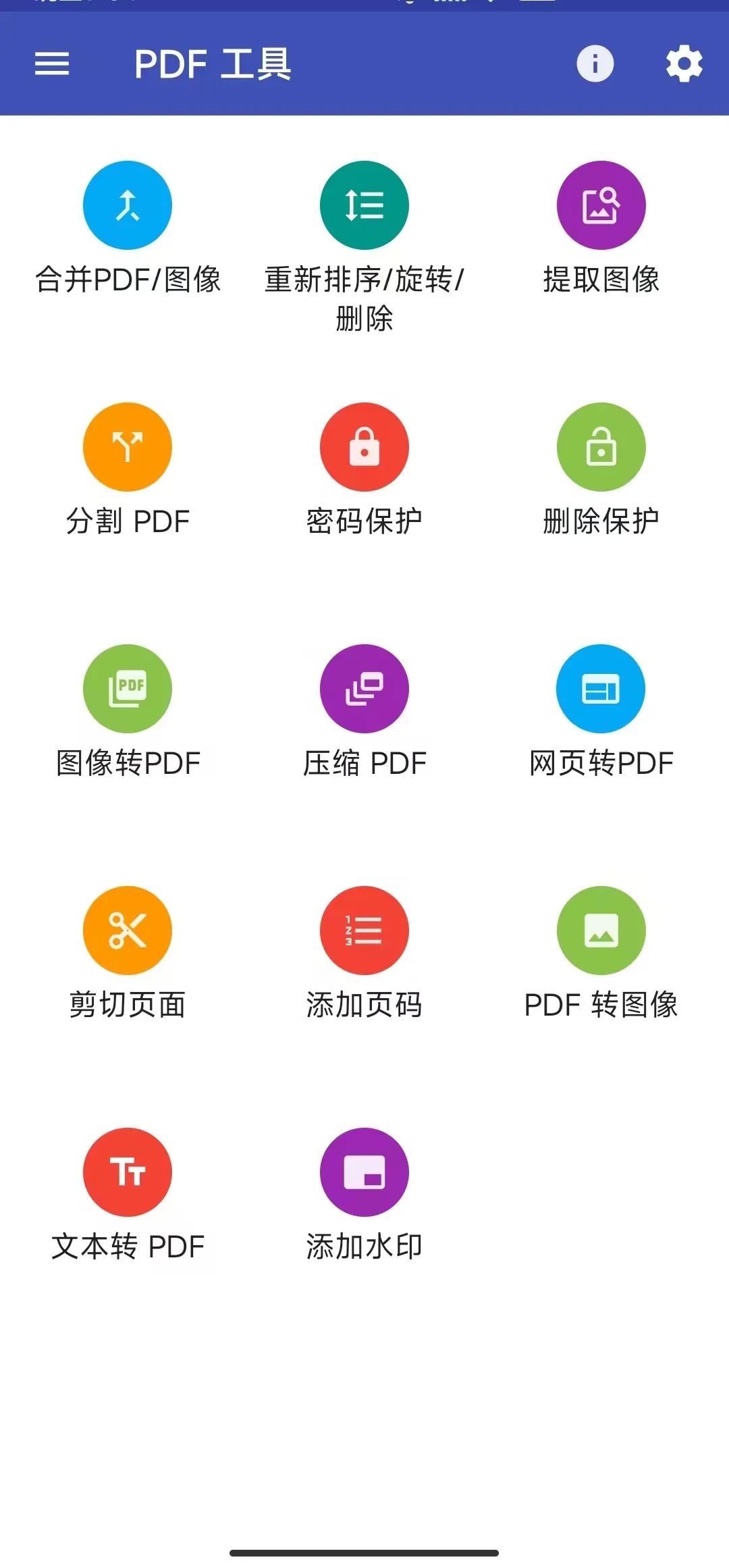This screenshot has width=729, height=1568.
Task: Open the hamburger drawer menu
Action: click(52, 64)
